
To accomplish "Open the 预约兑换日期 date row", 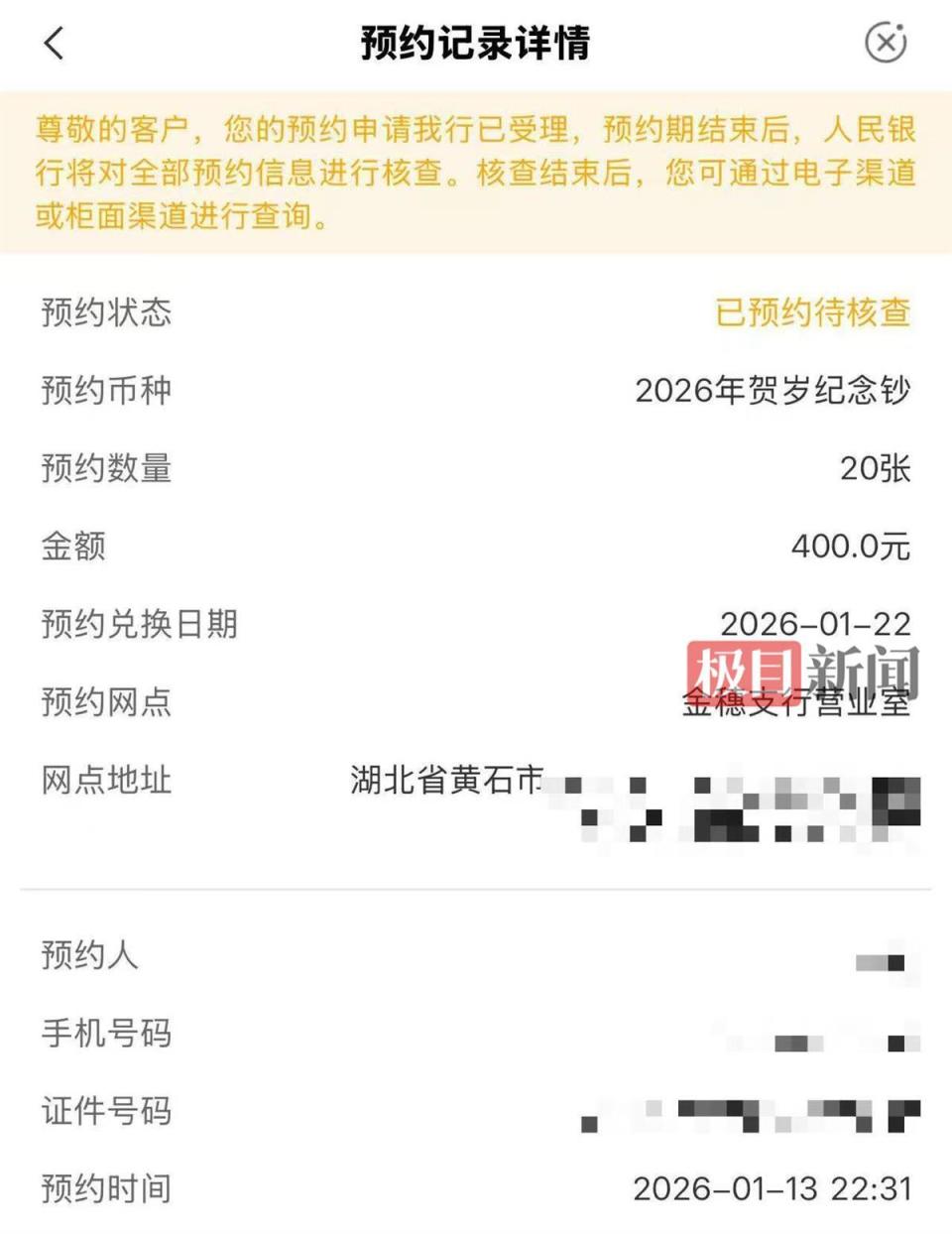I will 137,624.
